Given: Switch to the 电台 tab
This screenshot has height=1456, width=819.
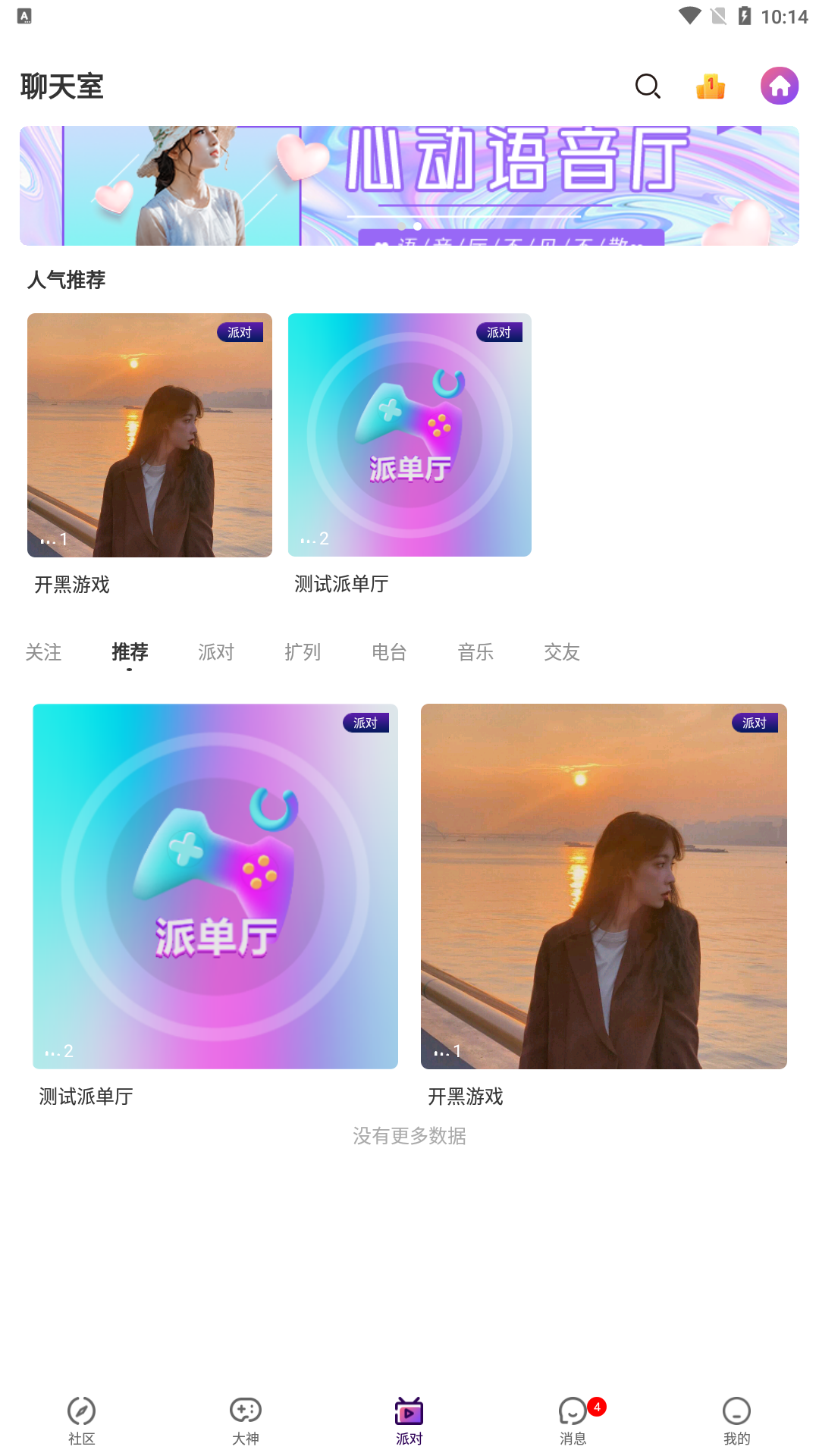Looking at the screenshot, I should point(389,652).
